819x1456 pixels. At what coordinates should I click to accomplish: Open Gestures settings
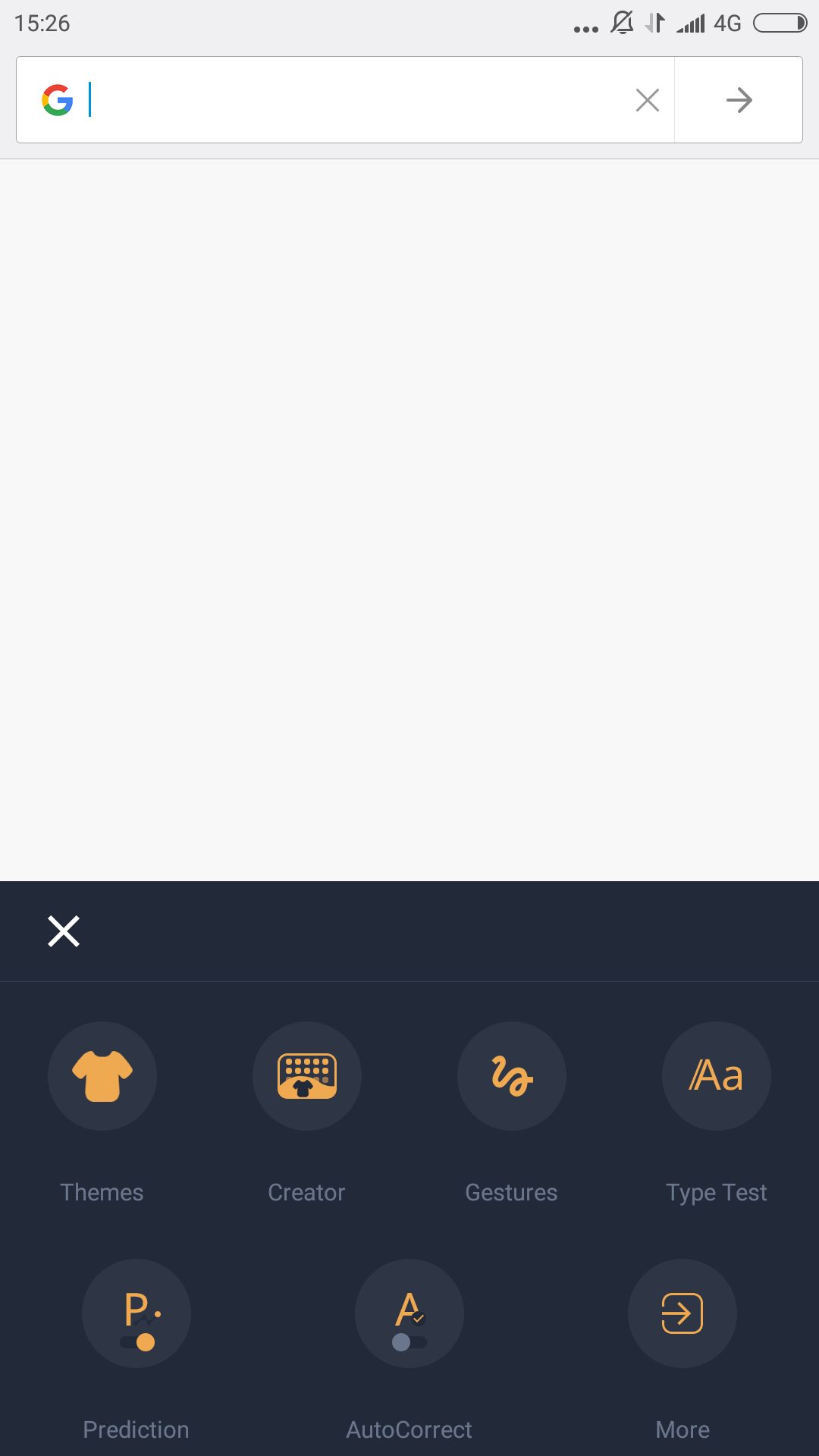point(512,1076)
